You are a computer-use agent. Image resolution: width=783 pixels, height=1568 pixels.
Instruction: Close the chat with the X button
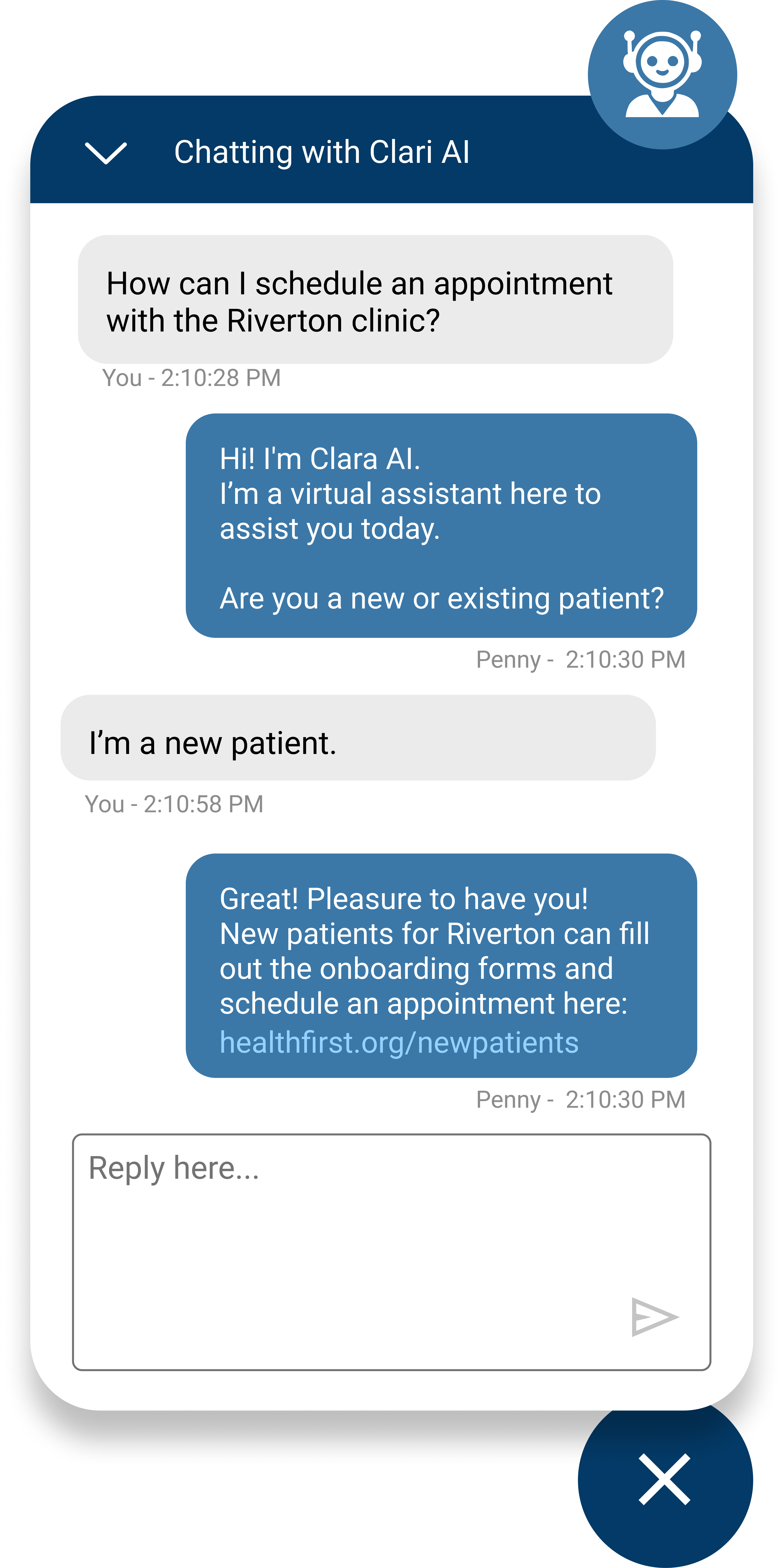click(664, 1480)
